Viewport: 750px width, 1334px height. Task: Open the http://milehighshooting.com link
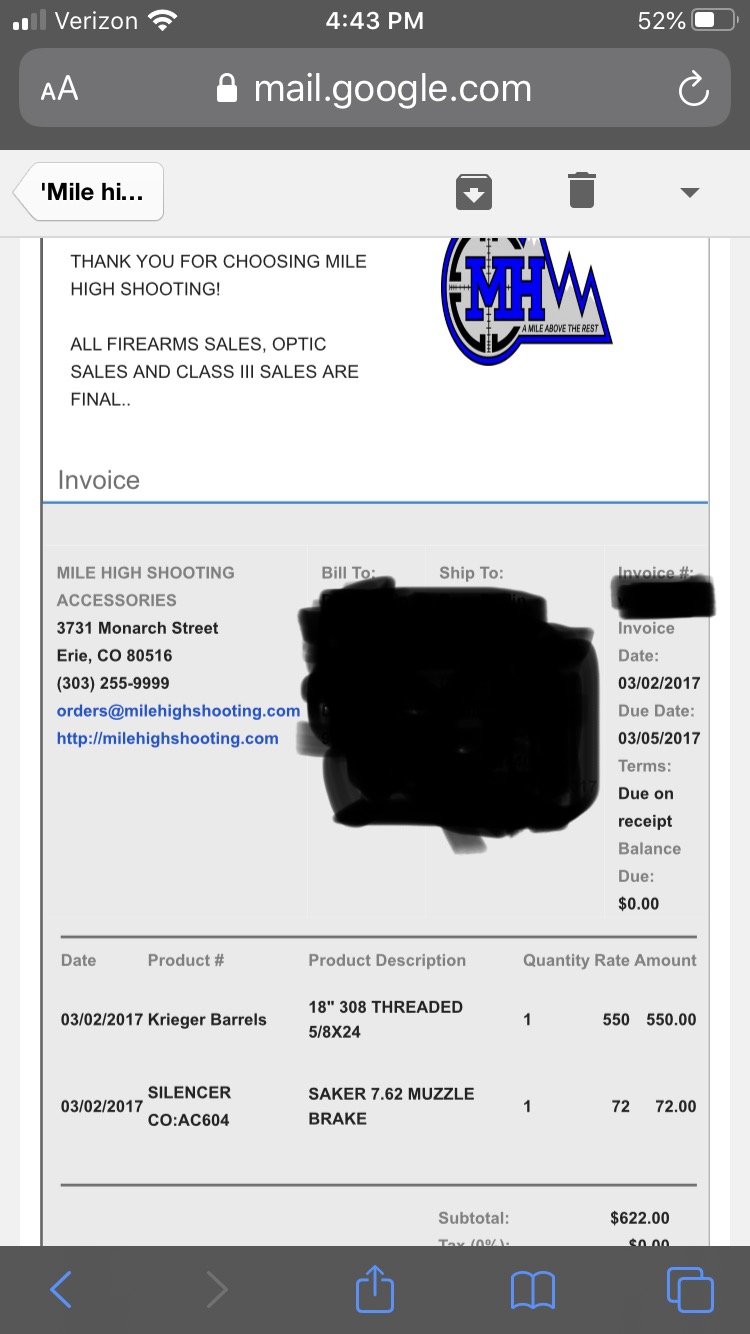[167, 738]
